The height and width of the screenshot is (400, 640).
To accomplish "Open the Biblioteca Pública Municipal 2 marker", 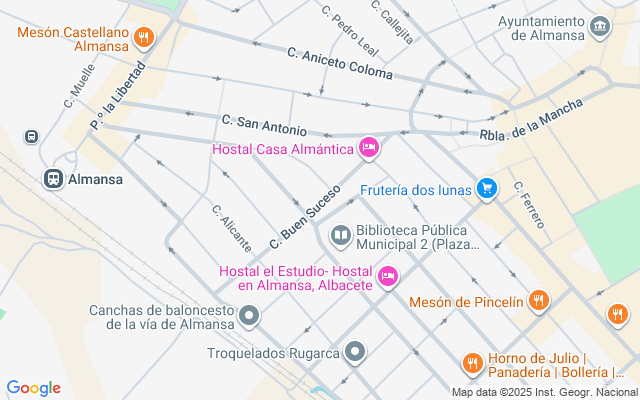I will click(341, 236).
